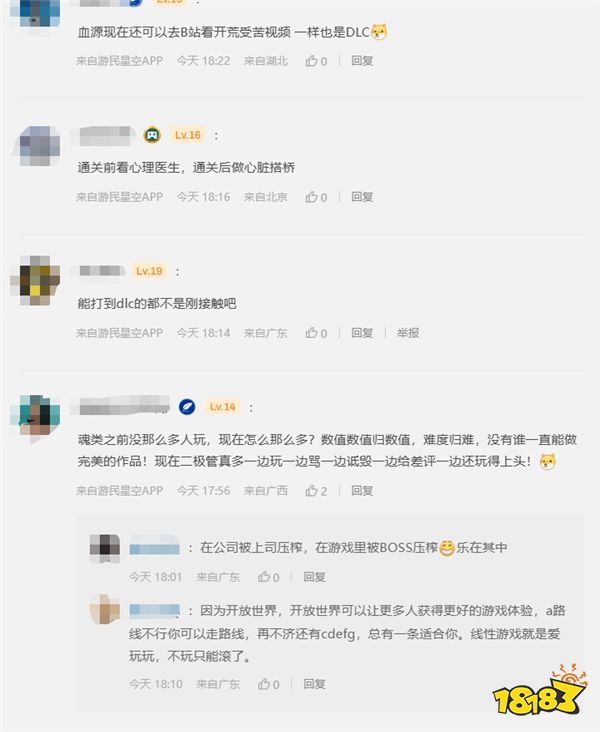600x732 pixels.
Task: Like the comment about 血源 B站 videos
Action: click(x=316, y=61)
